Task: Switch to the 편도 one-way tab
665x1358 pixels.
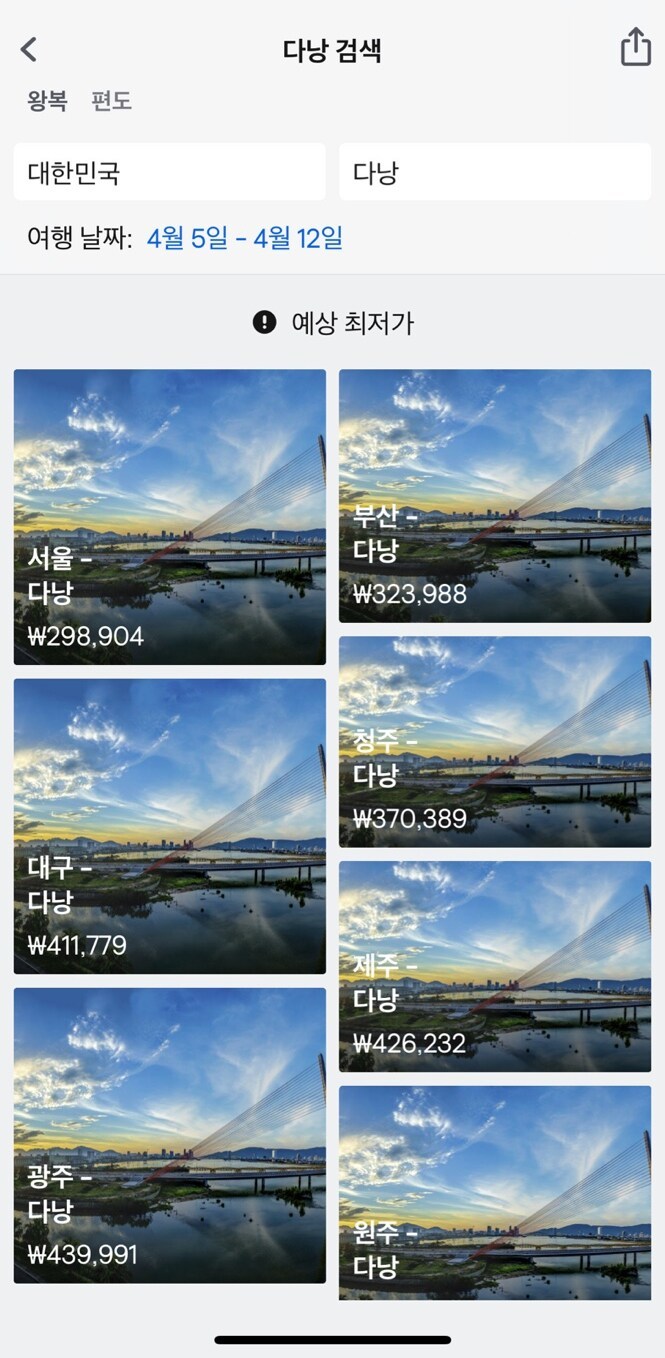Action: coord(111,101)
